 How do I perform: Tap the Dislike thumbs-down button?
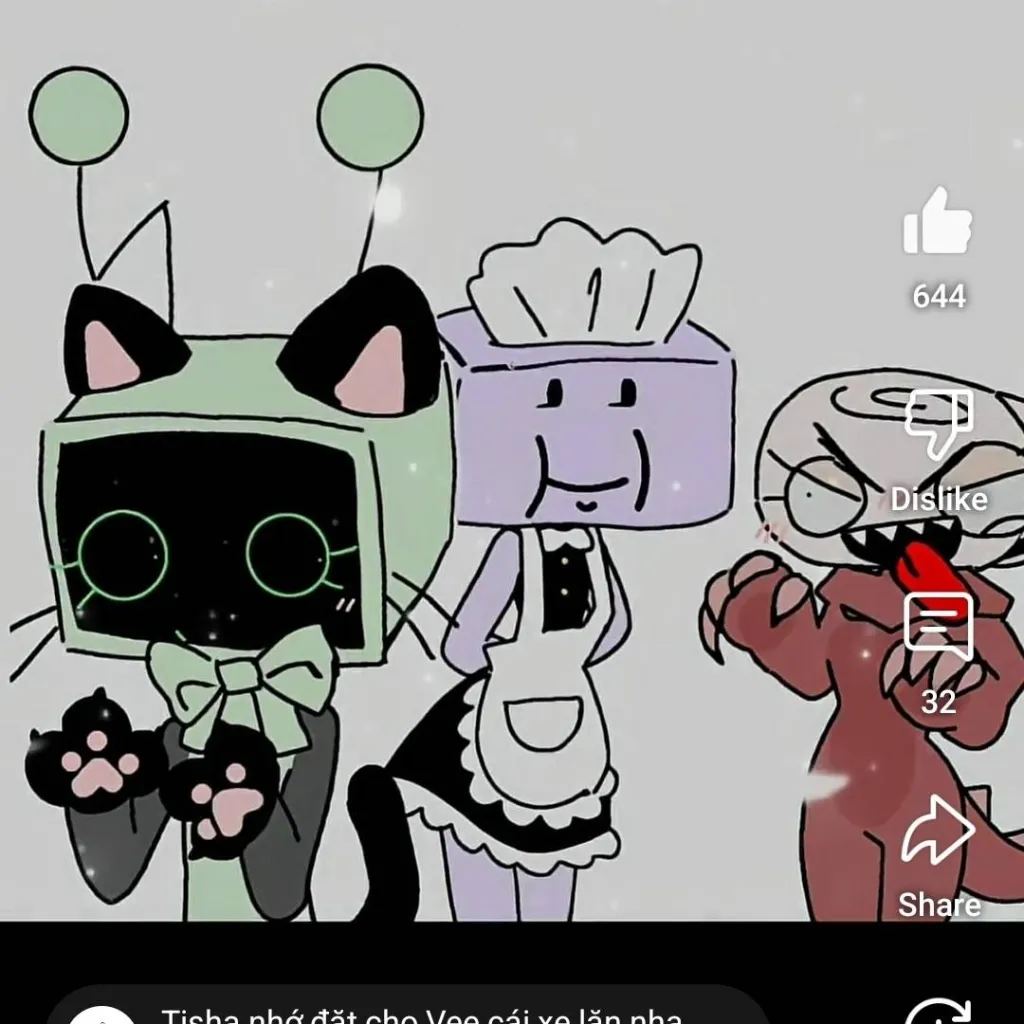click(x=938, y=425)
